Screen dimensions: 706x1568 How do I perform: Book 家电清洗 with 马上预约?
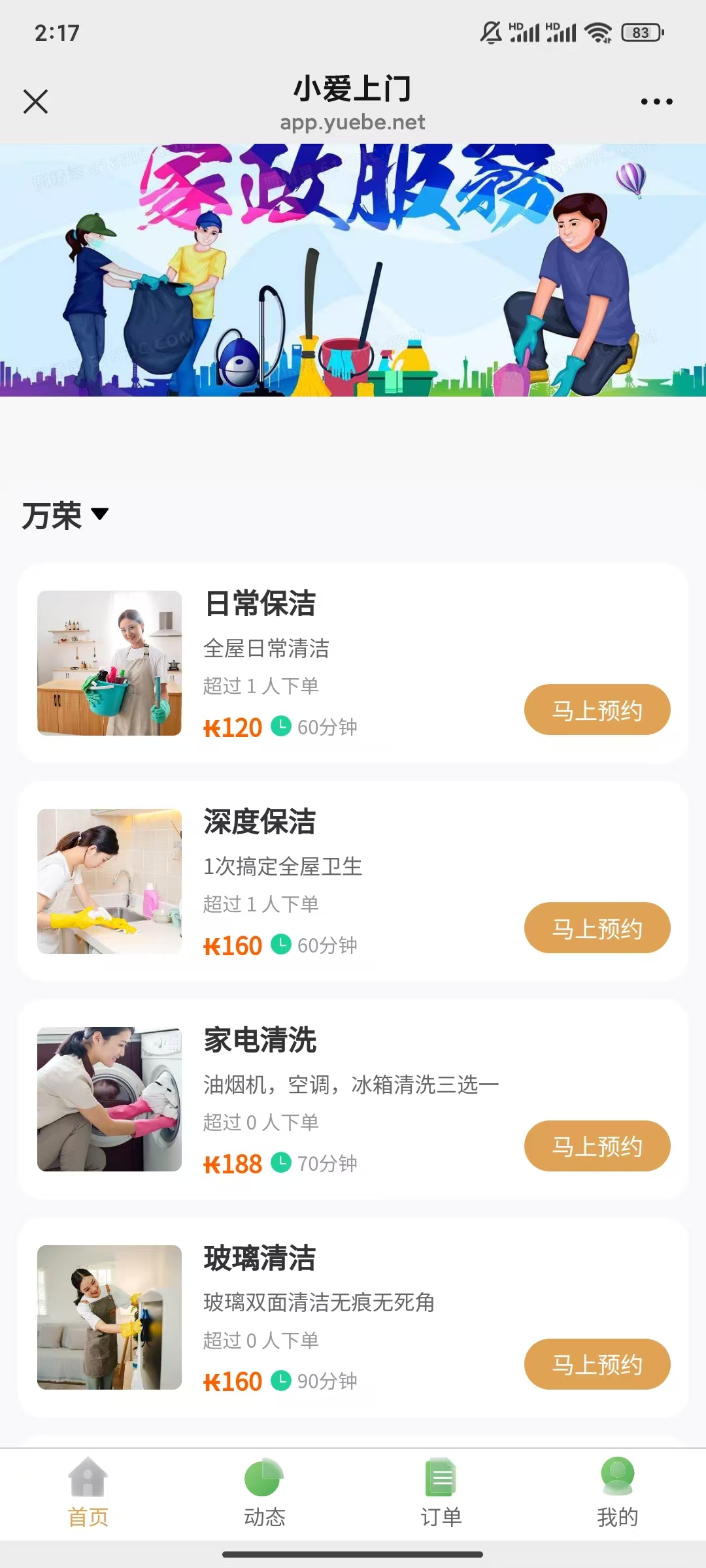[x=597, y=1146]
